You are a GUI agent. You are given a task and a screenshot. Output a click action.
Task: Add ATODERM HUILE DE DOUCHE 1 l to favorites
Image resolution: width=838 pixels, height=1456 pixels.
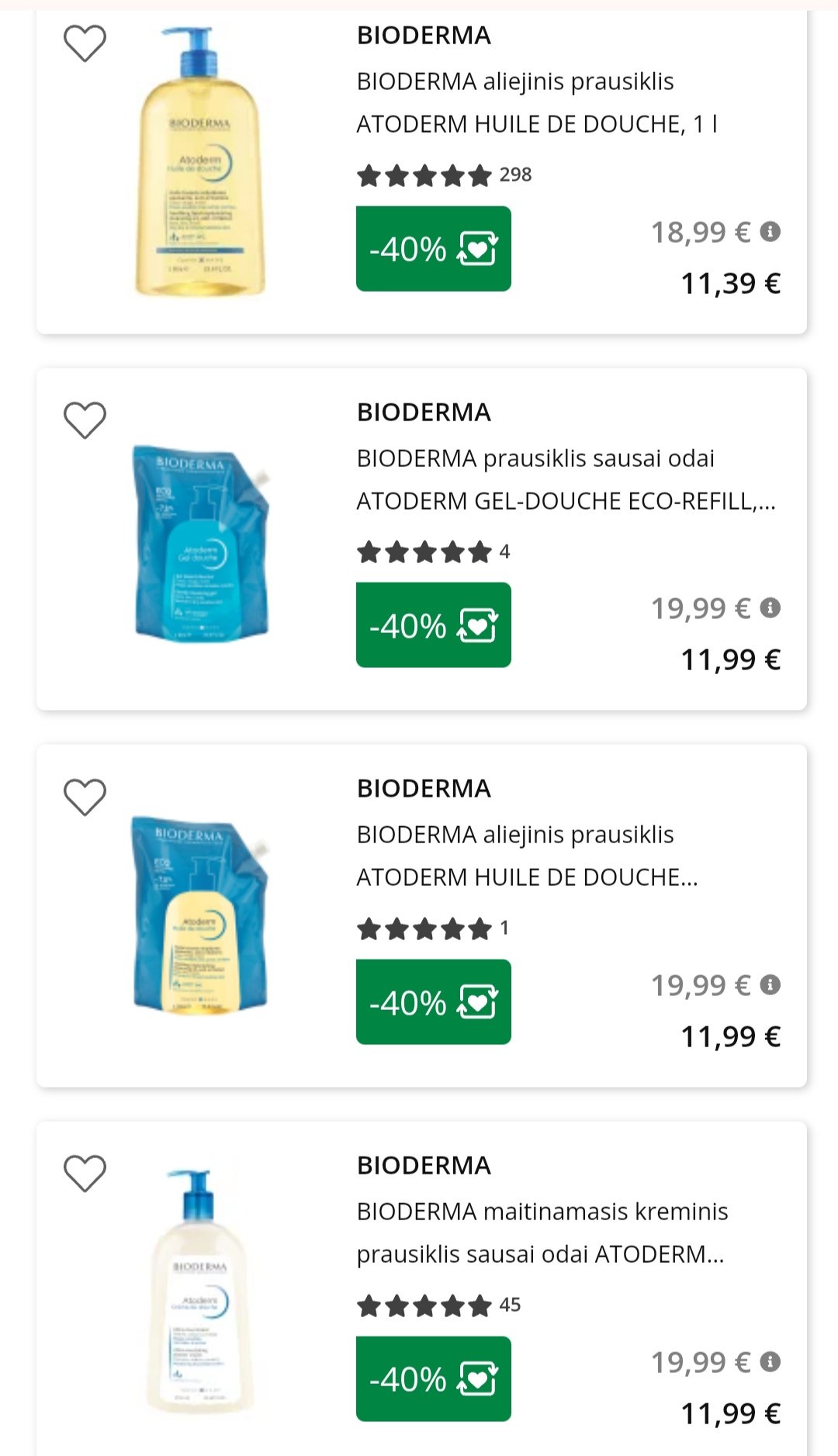(85, 43)
